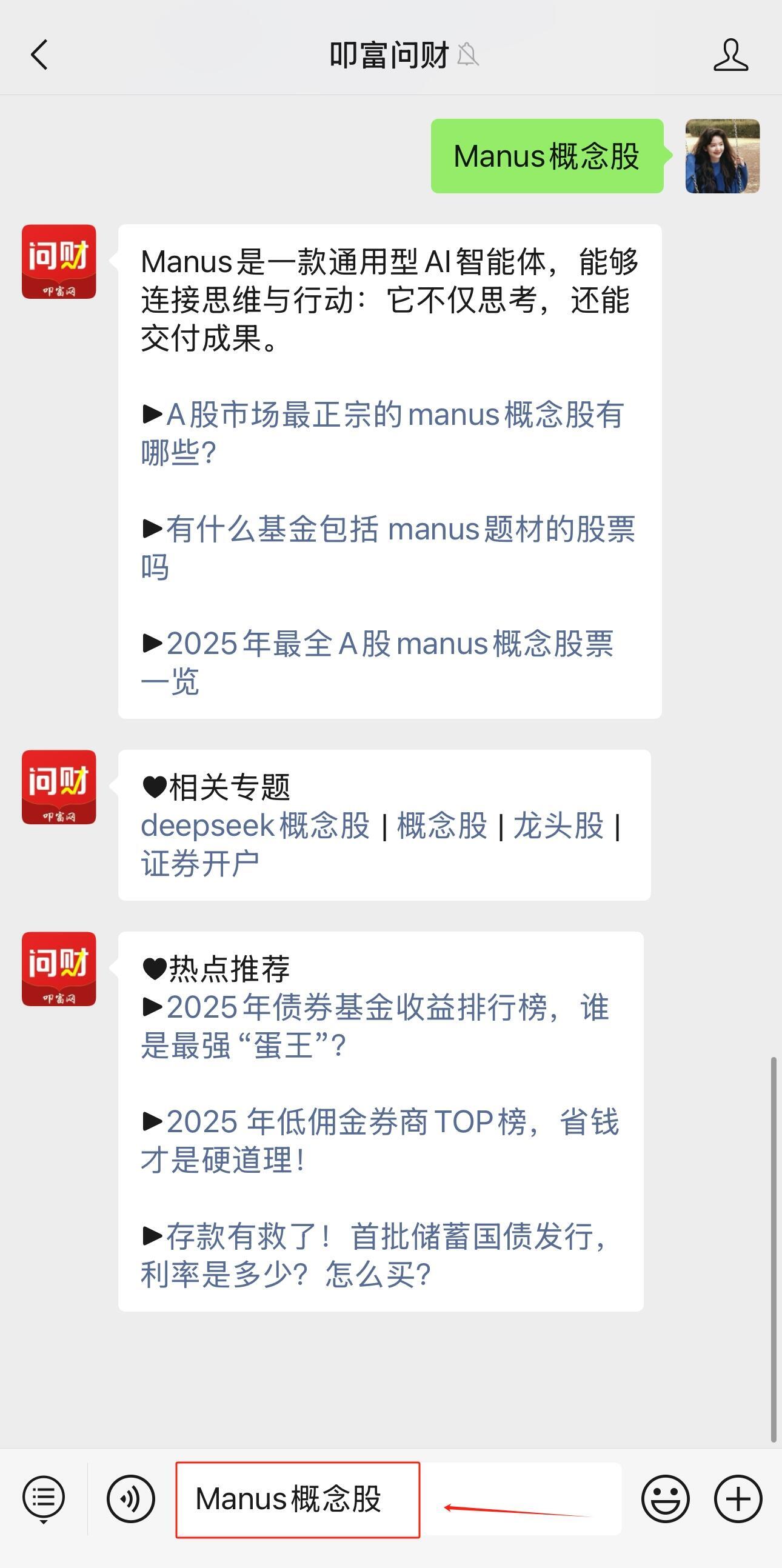The image size is (782, 1568).
Task: Go back from the 叩富问财 chat
Action: (x=39, y=55)
